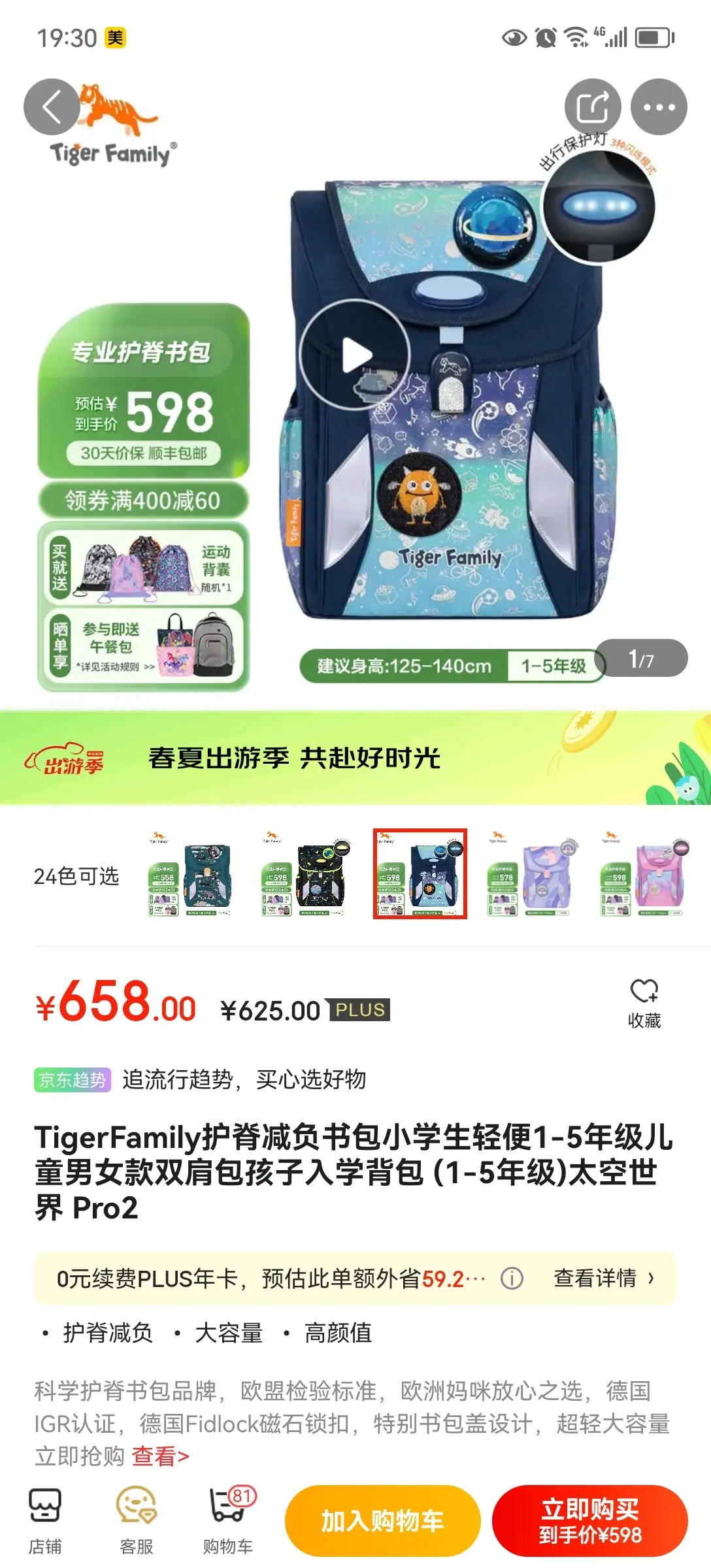This screenshot has width=711, height=1568.
Task: Tap 立即购买 to buy now
Action: click(589, 1521)
